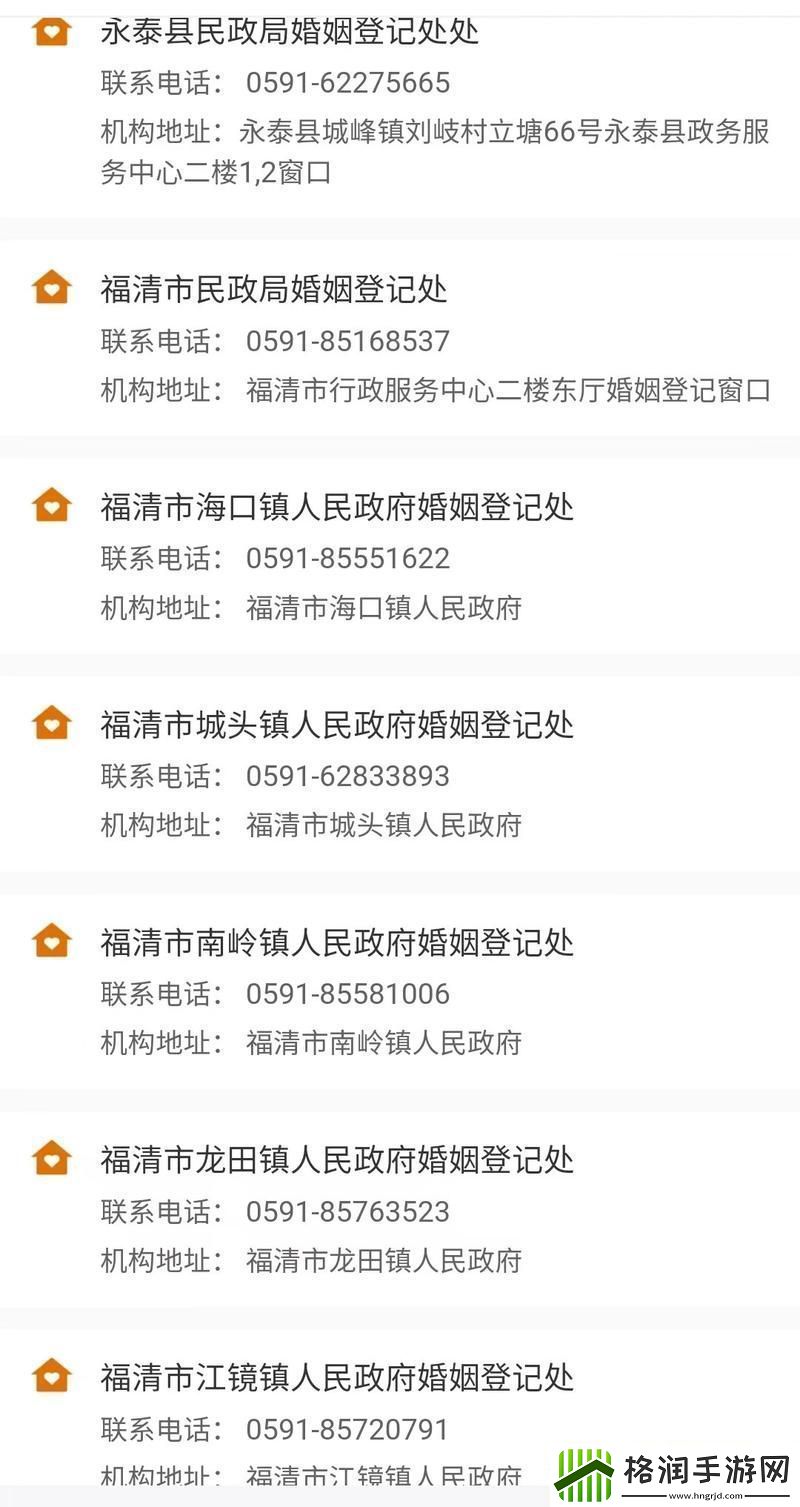Image resolution: width=800 pixels, height=1507 pixels.
Task: Click the house icon beside 福清市民政局婚姻登记处
Action: [x=49, y=288]
